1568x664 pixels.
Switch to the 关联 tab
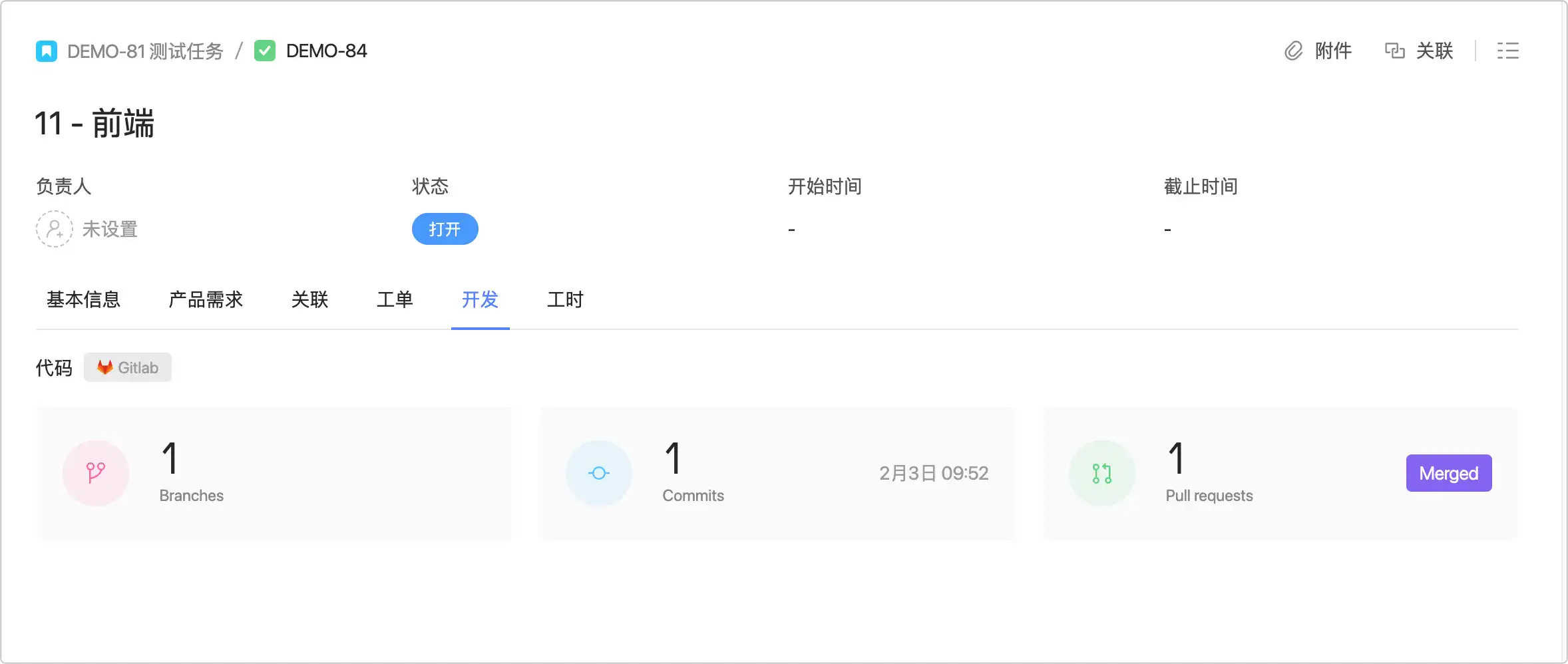pyautogui.click(x=309, y=300)
